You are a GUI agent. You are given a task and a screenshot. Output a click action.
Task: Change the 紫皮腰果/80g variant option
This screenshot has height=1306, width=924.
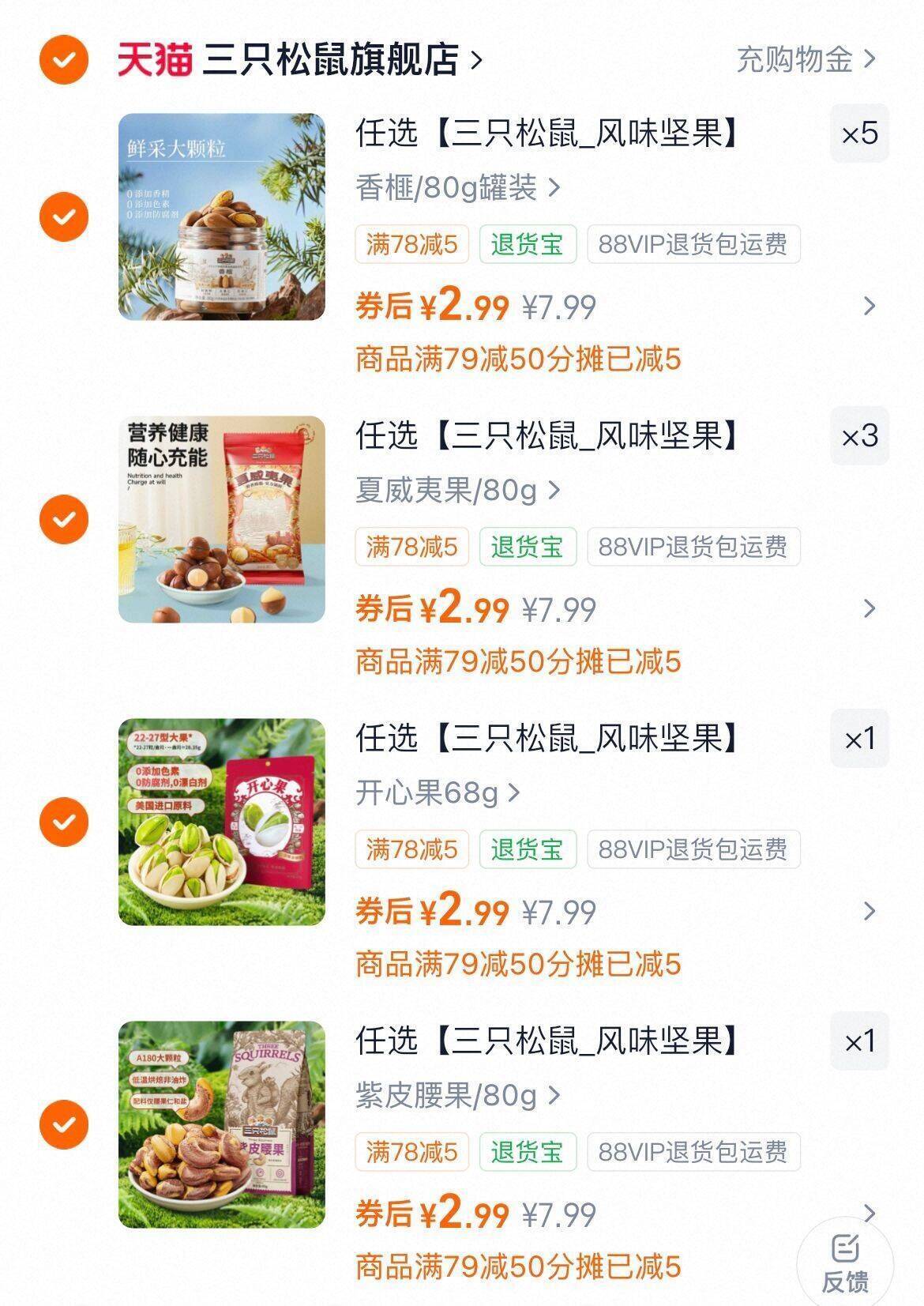point(457,1096)
